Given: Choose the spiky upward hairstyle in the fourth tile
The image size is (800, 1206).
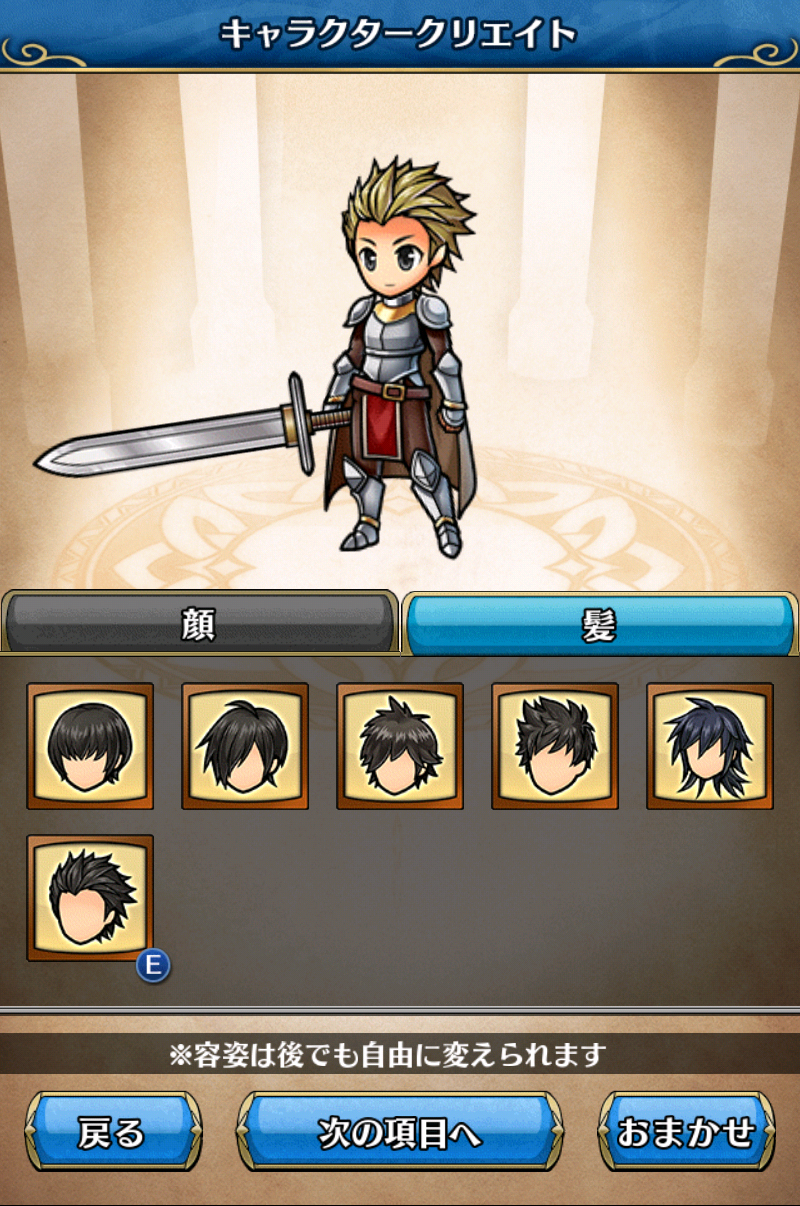Looking at the screenshot, I should 555,746.
